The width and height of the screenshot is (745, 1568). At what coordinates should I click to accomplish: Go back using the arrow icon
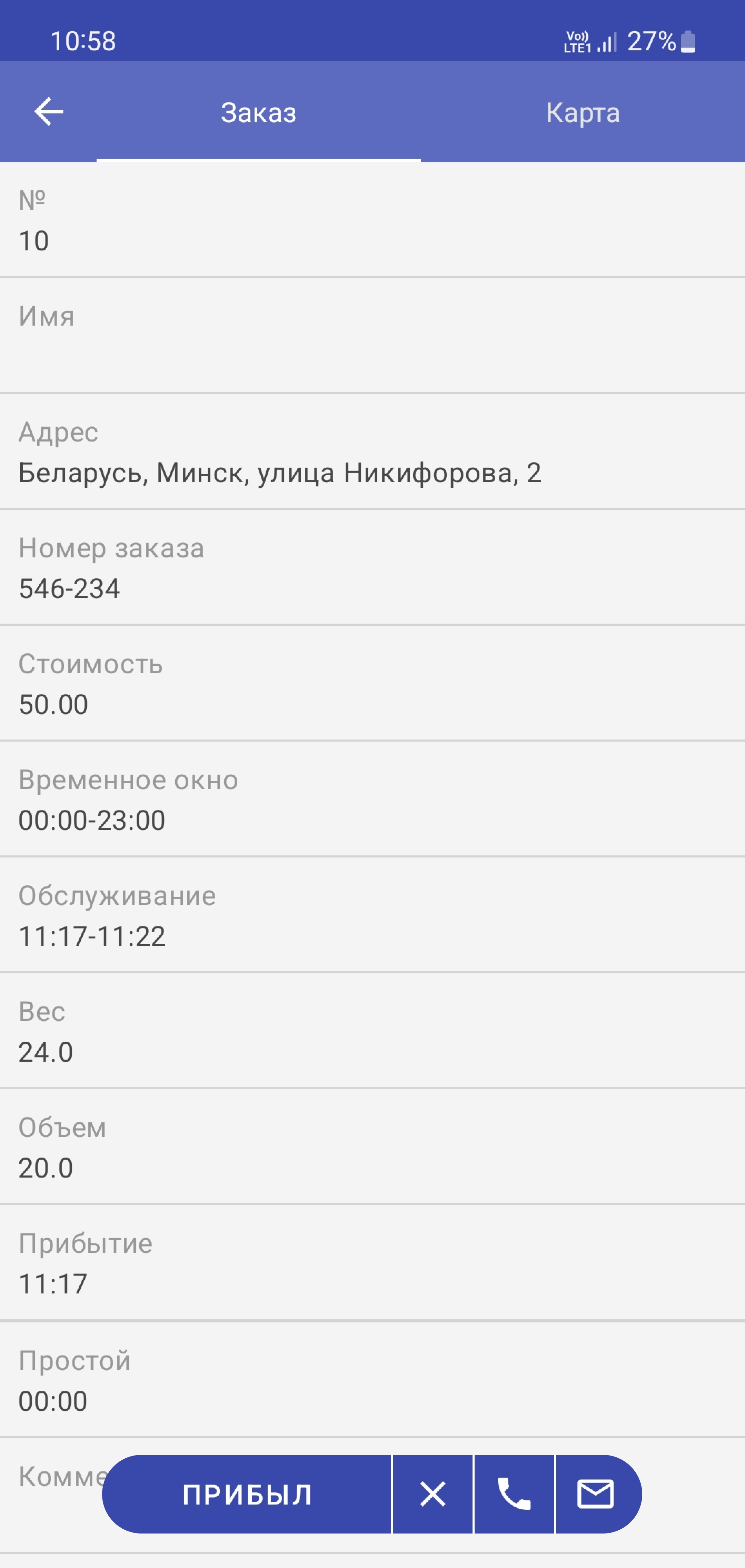point(49,112)
